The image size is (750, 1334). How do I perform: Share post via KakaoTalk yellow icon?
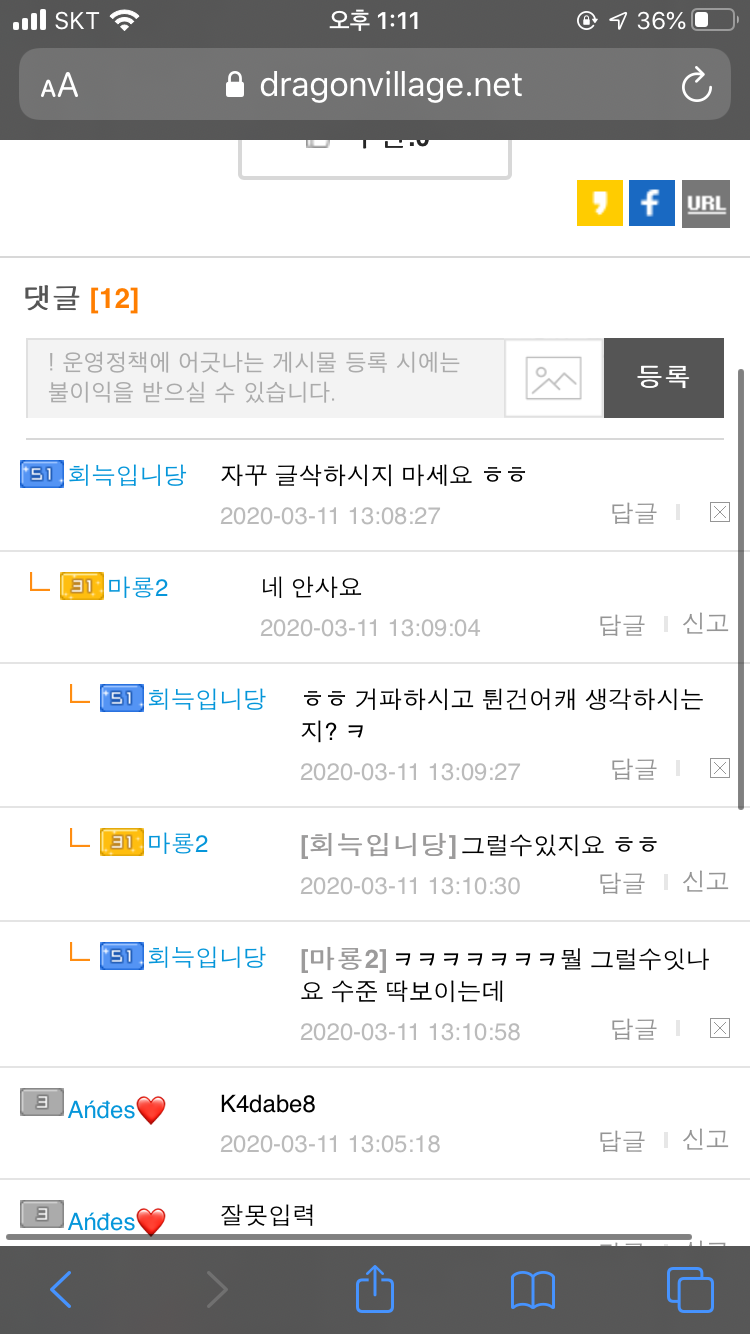pyautogui.click(x=600, y=203)
